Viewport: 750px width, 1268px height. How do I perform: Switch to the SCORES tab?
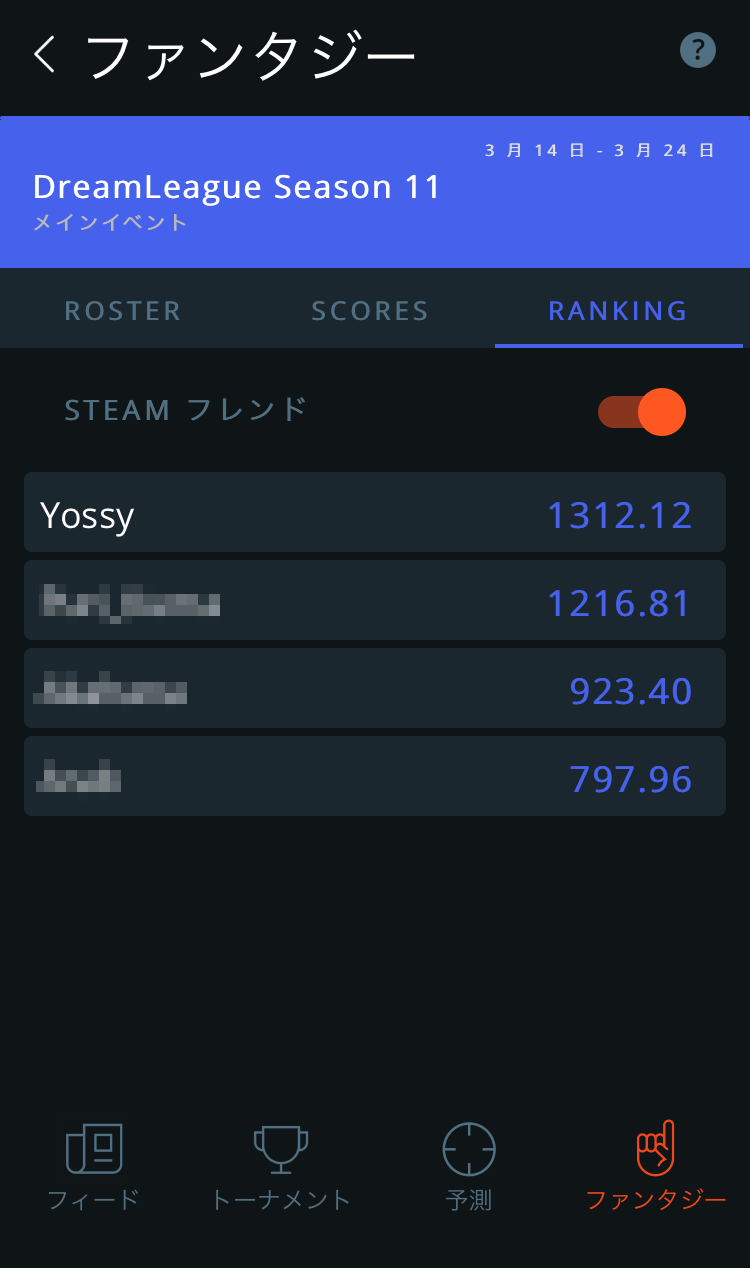pyautogui.click(x=370, y=311)
